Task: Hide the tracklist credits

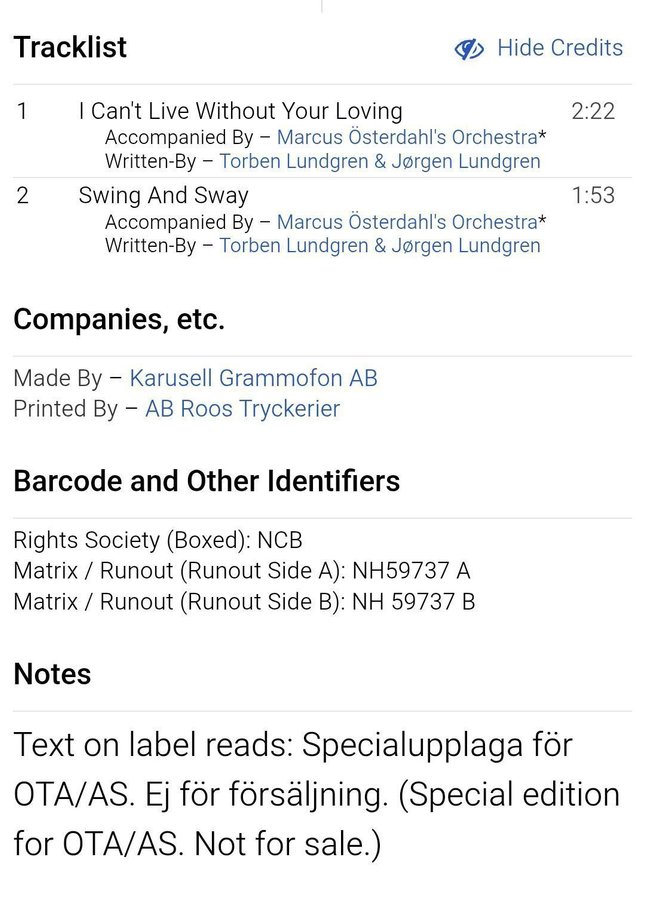Action: [x=540, y=48]
